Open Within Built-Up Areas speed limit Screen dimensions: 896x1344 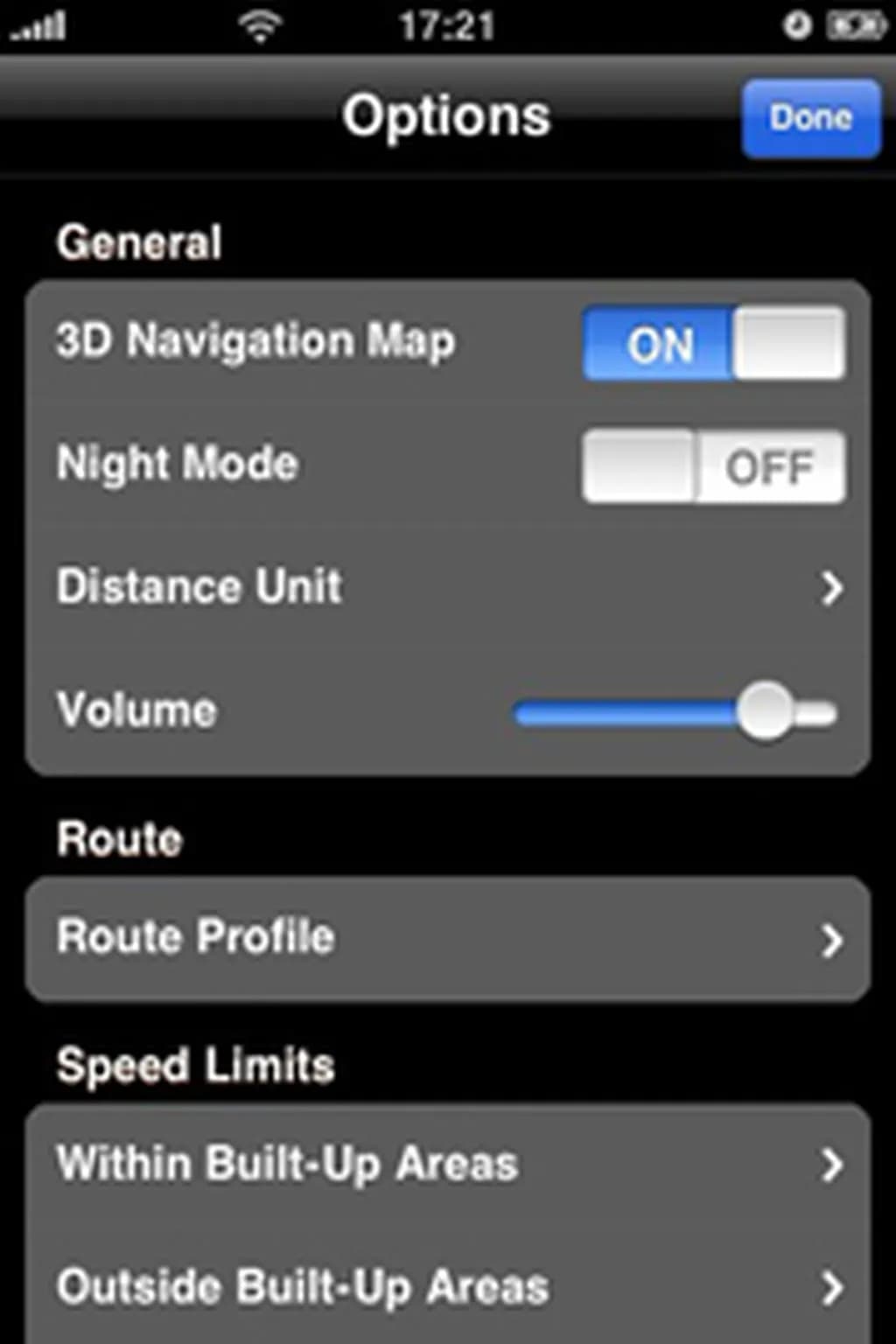(448, 1165)
